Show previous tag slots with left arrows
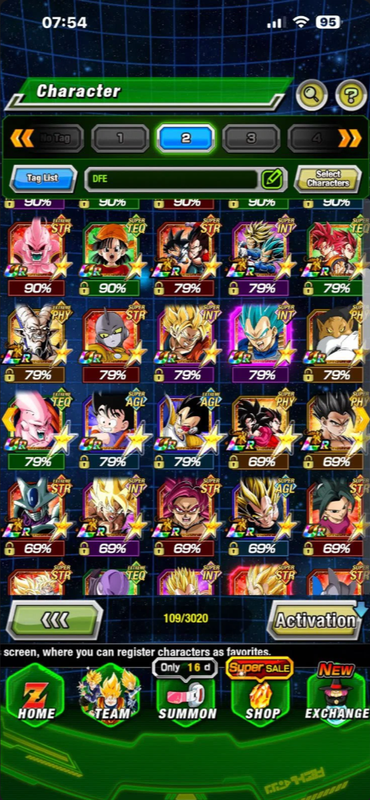Viewport: 370px width, 800px height. pos(21,138)
